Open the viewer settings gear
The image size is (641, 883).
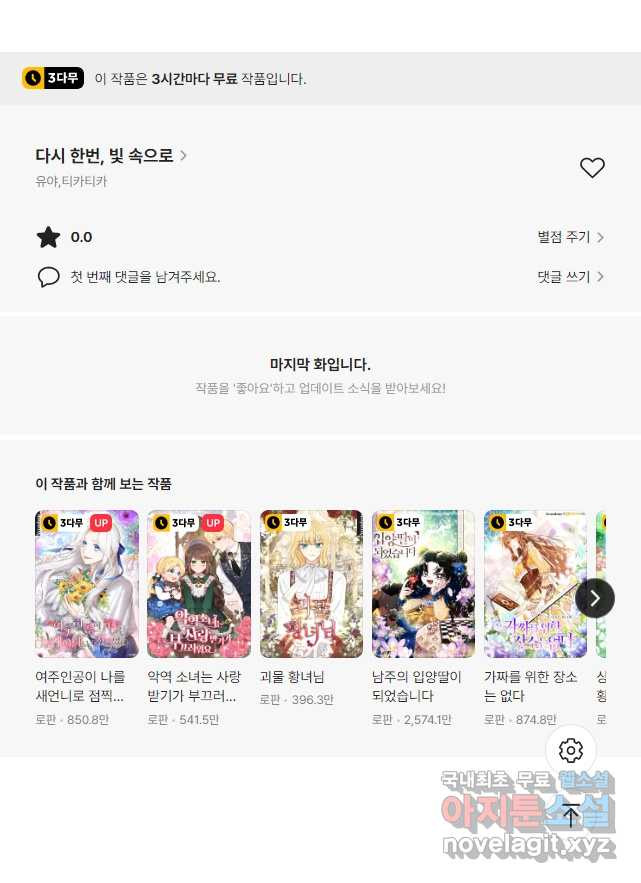pos(571,751)
